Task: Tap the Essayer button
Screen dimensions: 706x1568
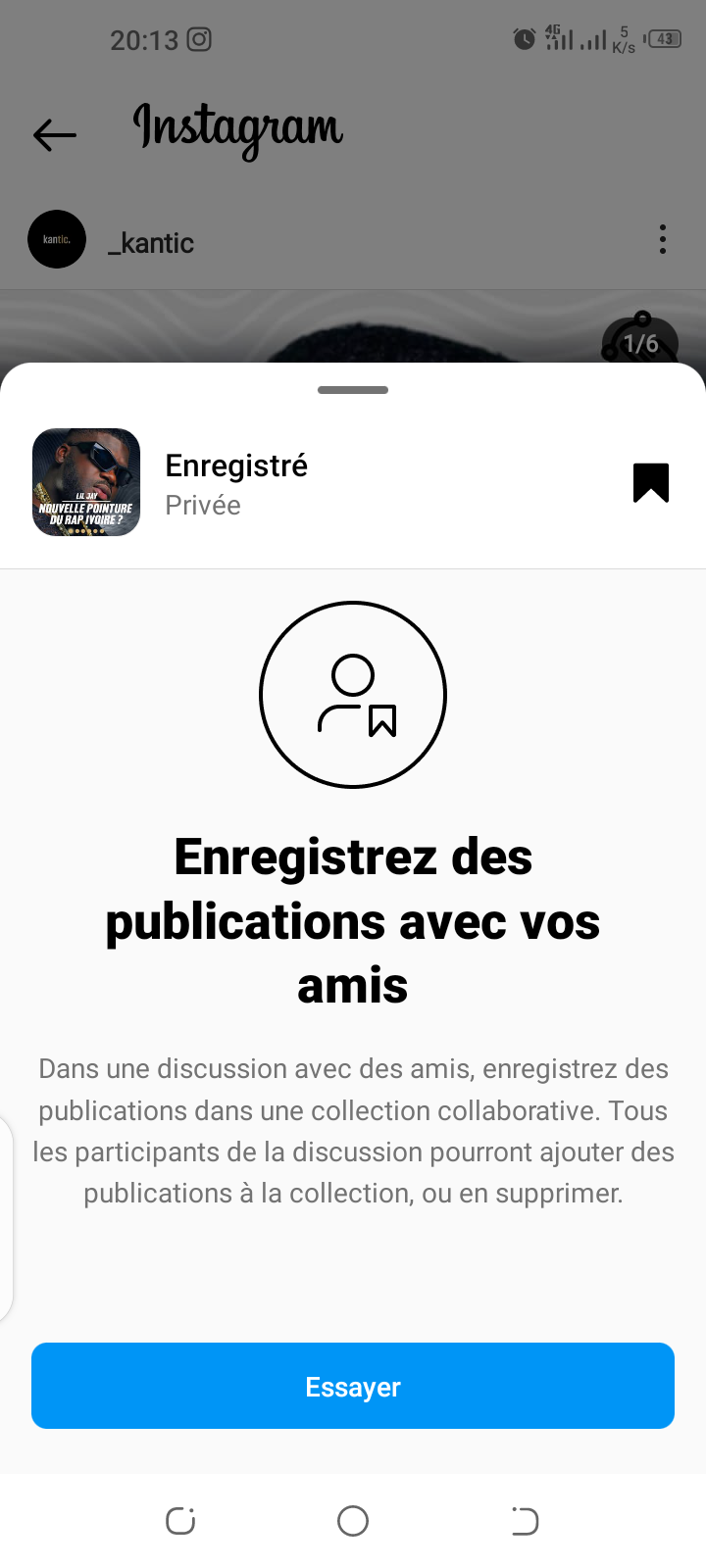Action: click(353, 1386)
